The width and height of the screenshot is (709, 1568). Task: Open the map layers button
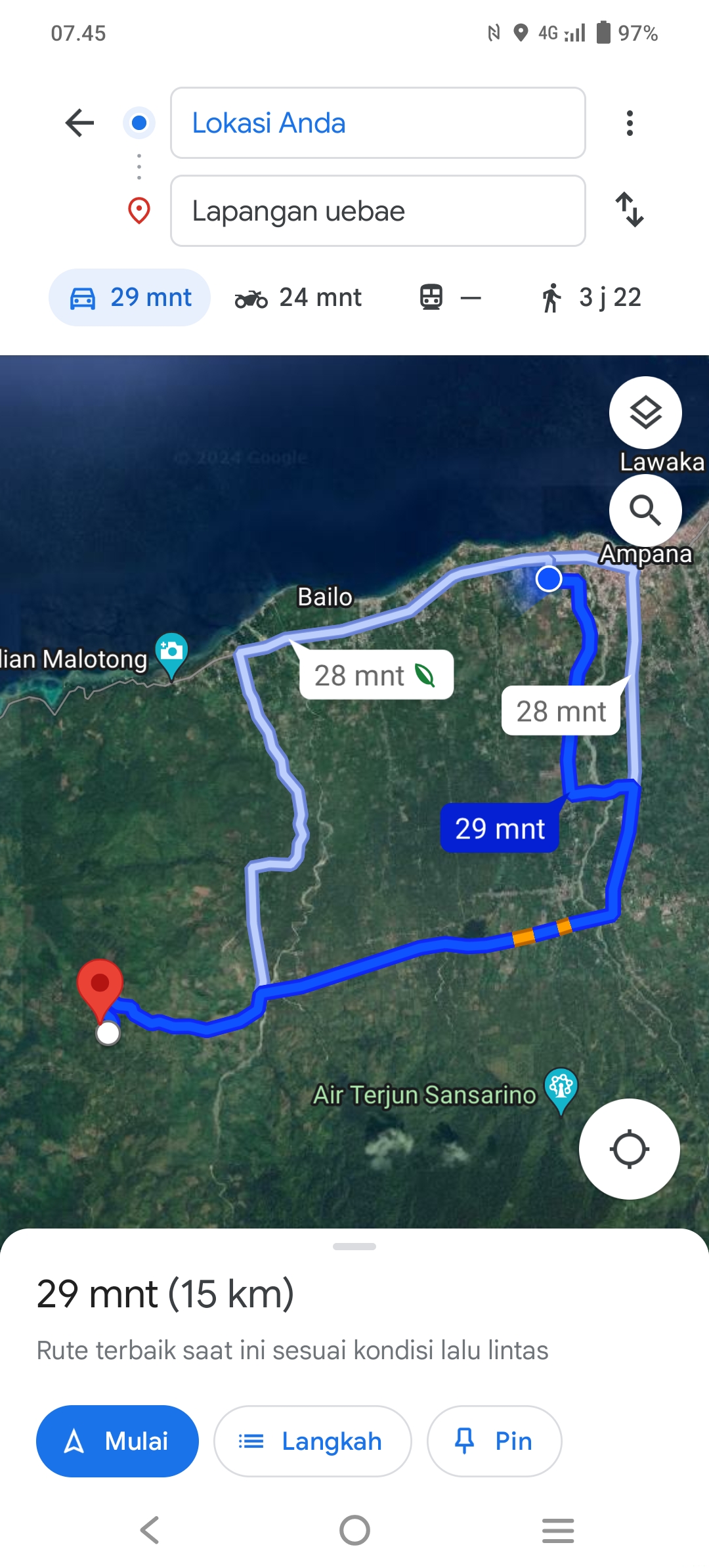click(645, 412)
